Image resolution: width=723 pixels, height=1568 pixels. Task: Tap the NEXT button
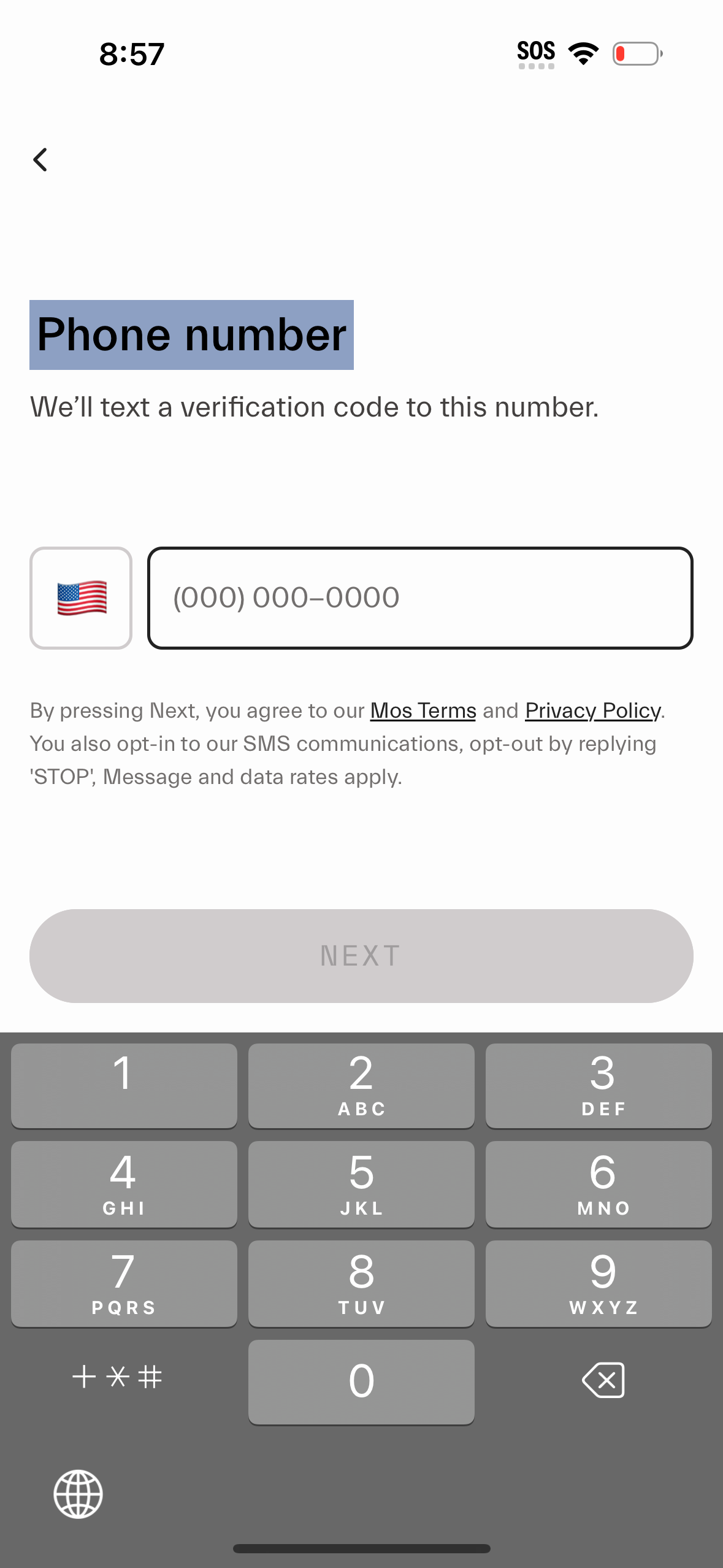[361, 955]
